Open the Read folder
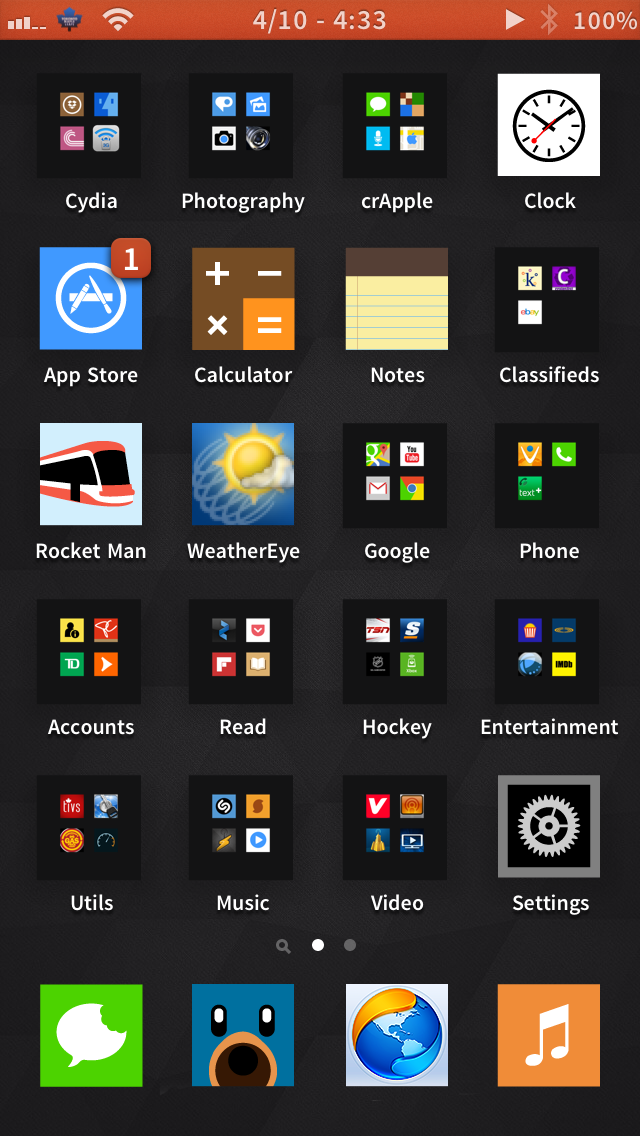 click(242, 651)
